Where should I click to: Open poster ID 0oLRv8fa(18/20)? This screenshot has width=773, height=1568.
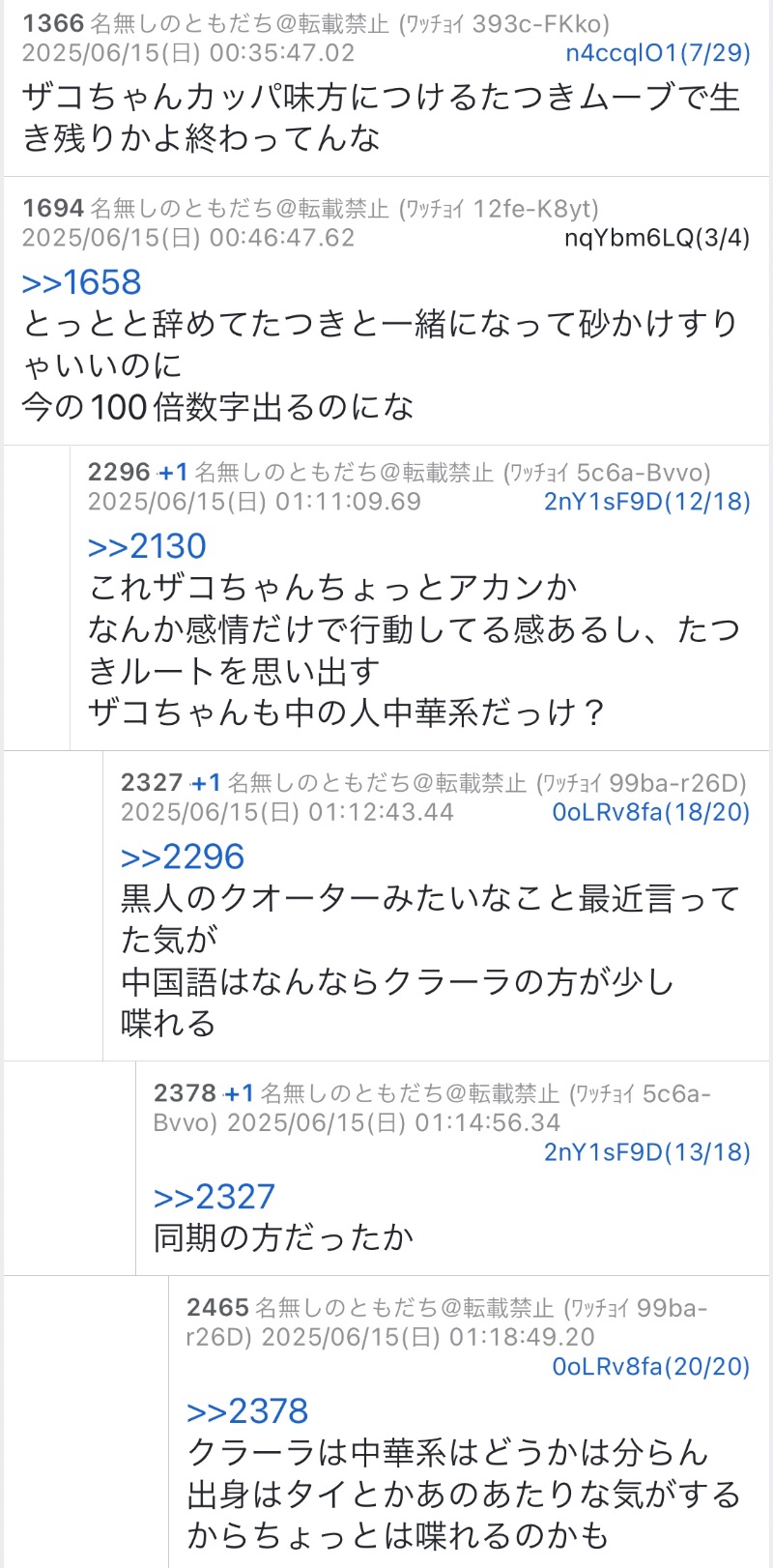pos(651,811)
